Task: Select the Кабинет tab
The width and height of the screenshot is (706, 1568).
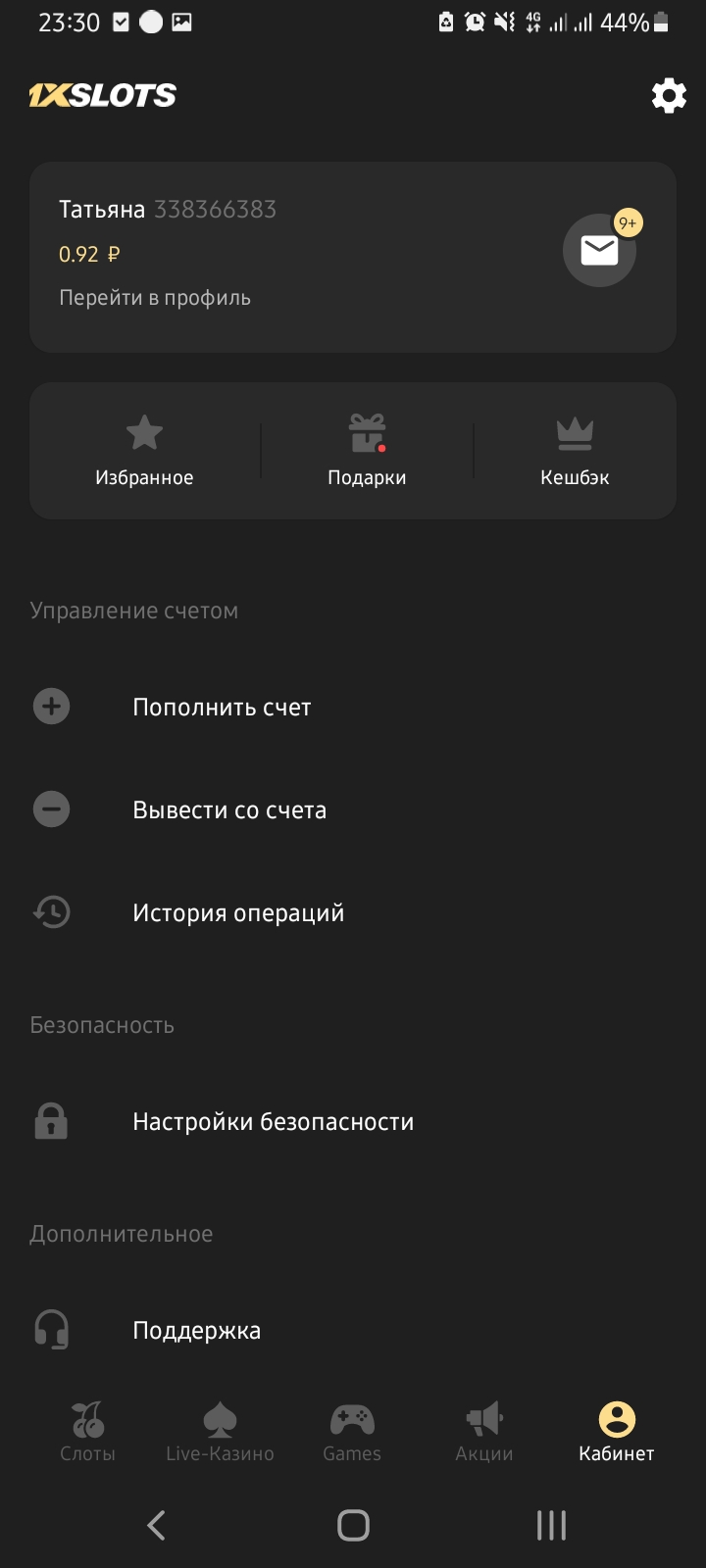Action: (x=616, y=1432)
